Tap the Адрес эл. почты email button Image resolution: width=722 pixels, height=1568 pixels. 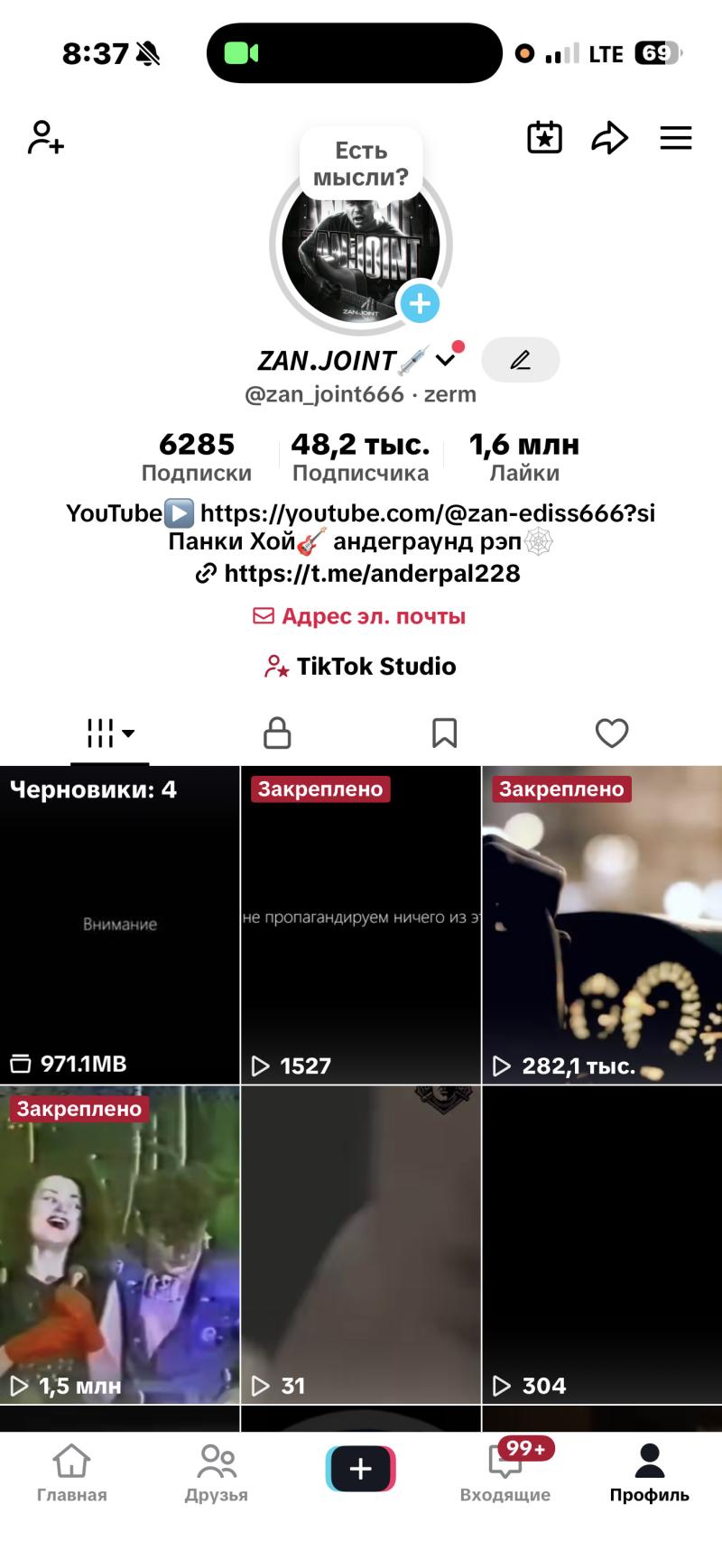359,615
